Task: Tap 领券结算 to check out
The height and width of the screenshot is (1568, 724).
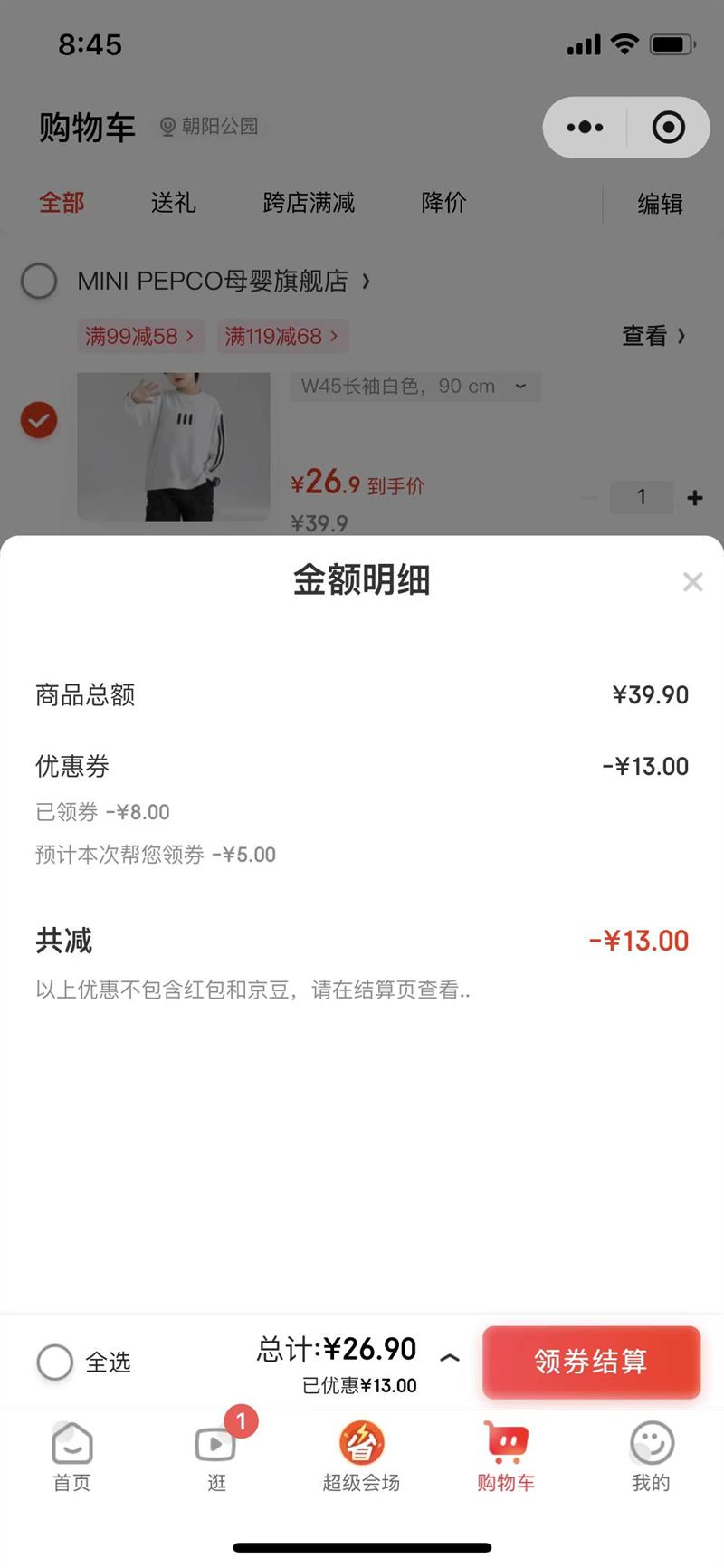Action: point(591,1362)
